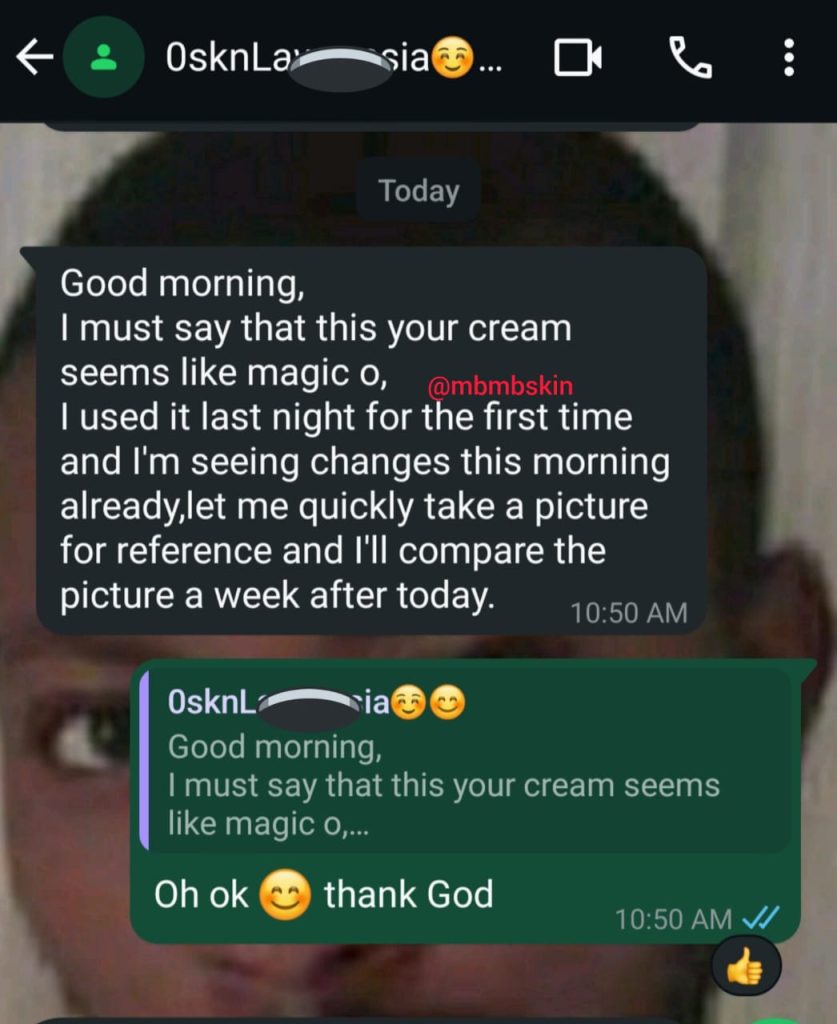Open the overflow menu

789,59
